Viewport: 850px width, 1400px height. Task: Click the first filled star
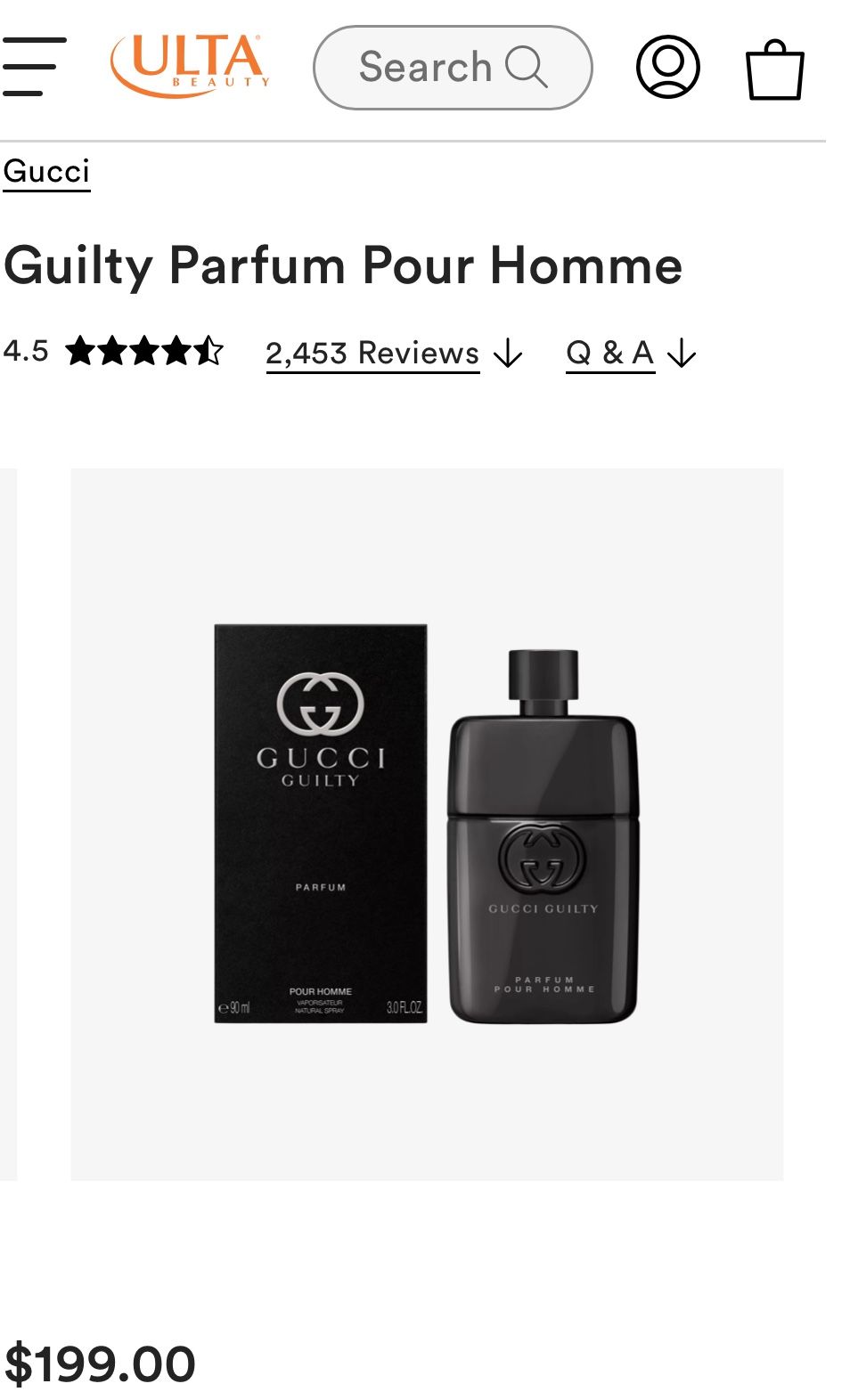(x=78, y=353)
